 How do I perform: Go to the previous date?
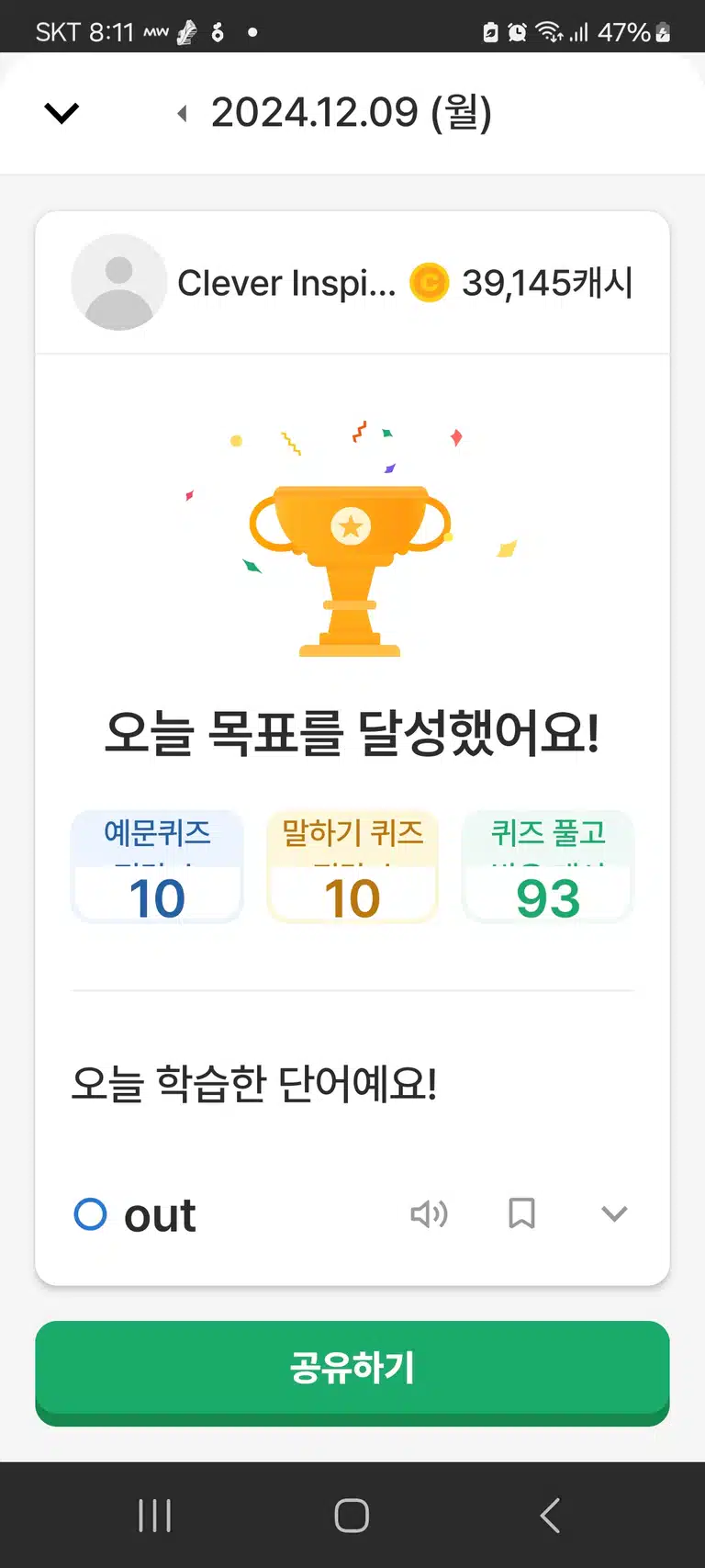183,113
